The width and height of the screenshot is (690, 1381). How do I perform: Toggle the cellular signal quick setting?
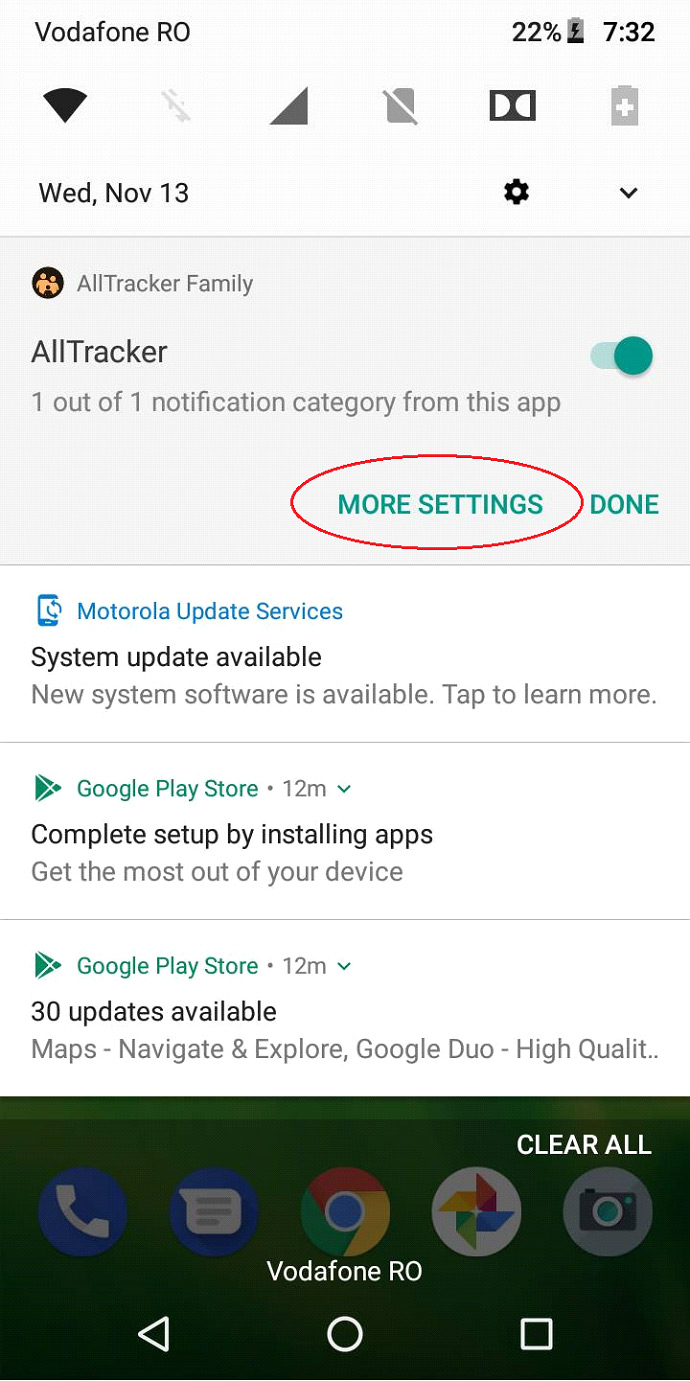pos(288,106)
